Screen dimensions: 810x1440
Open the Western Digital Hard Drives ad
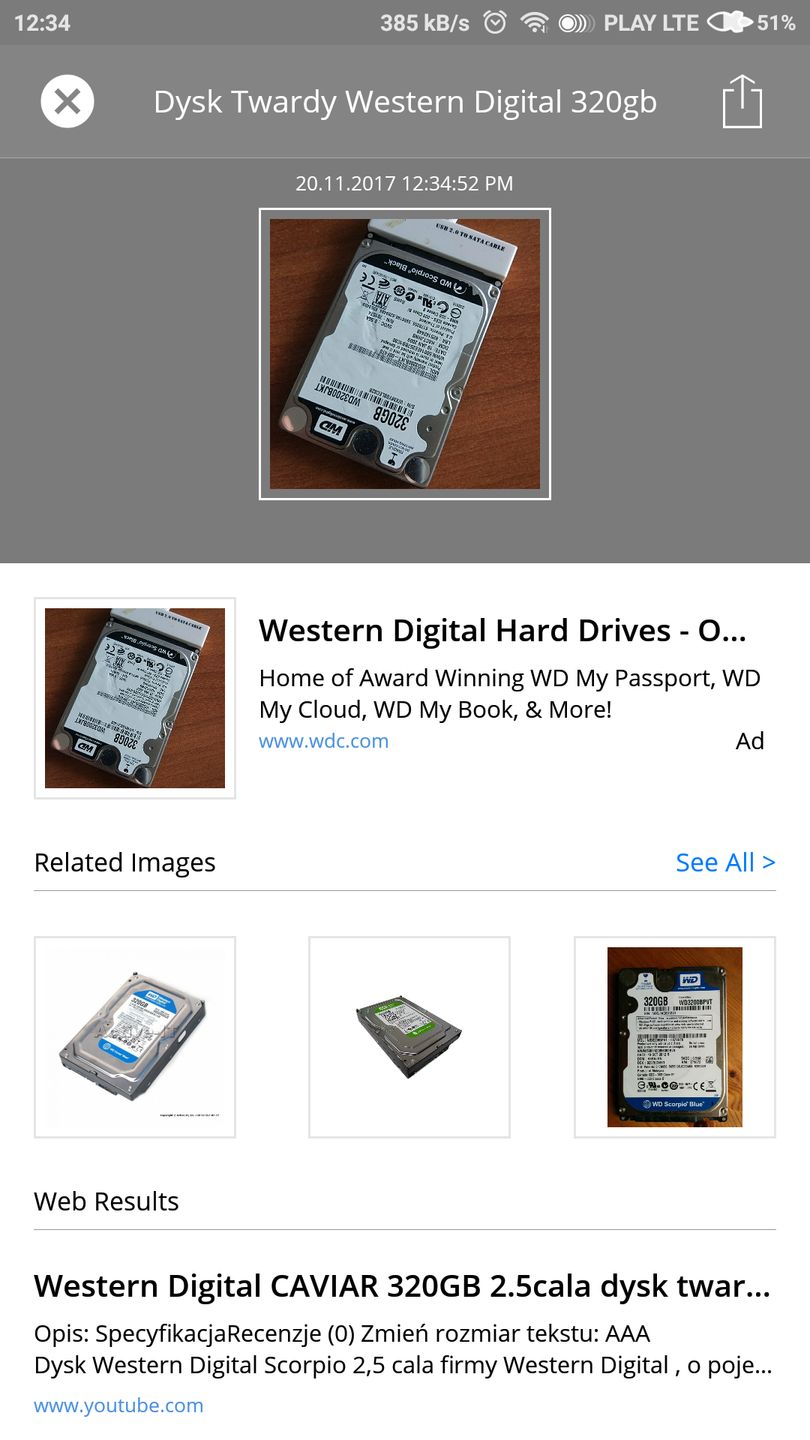502,631
